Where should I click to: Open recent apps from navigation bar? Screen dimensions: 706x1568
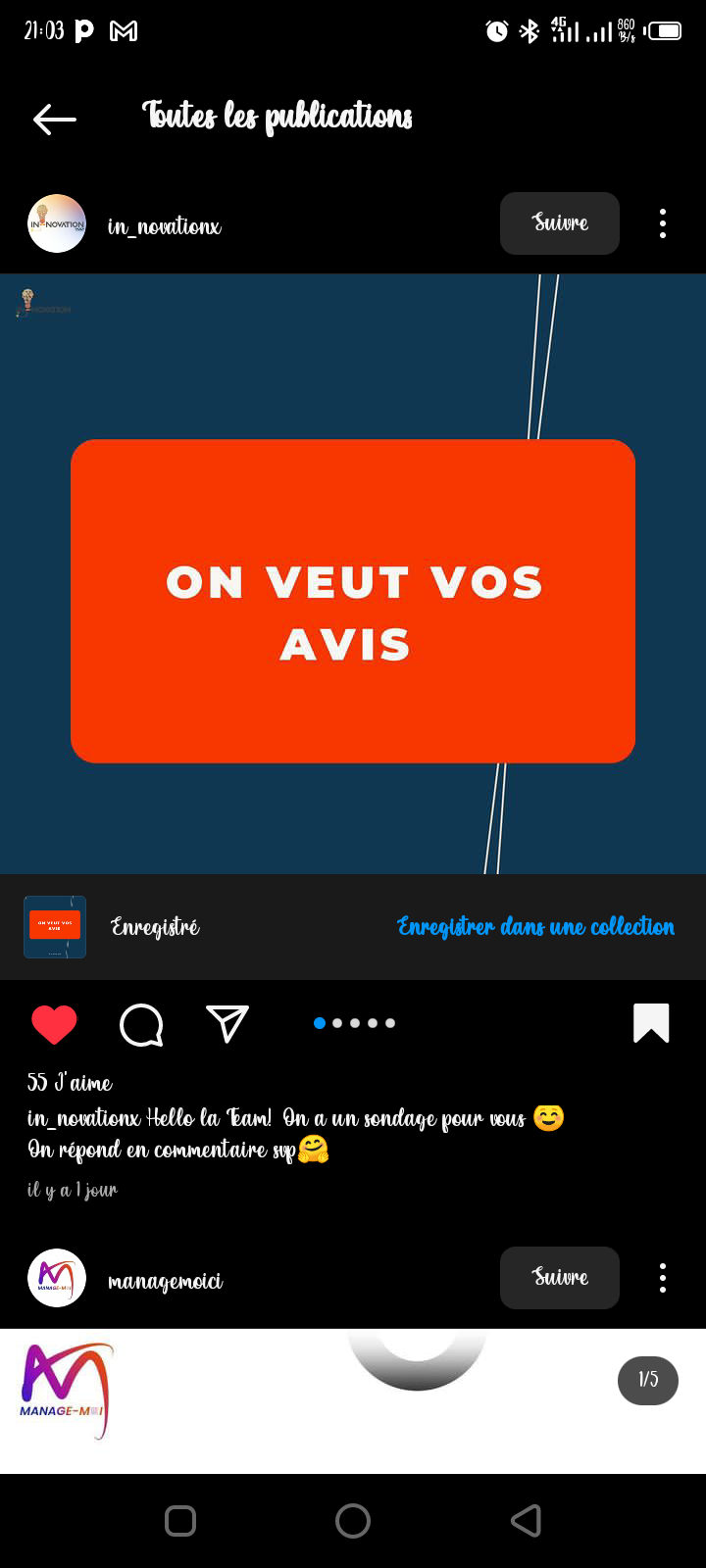point(180,1521)
